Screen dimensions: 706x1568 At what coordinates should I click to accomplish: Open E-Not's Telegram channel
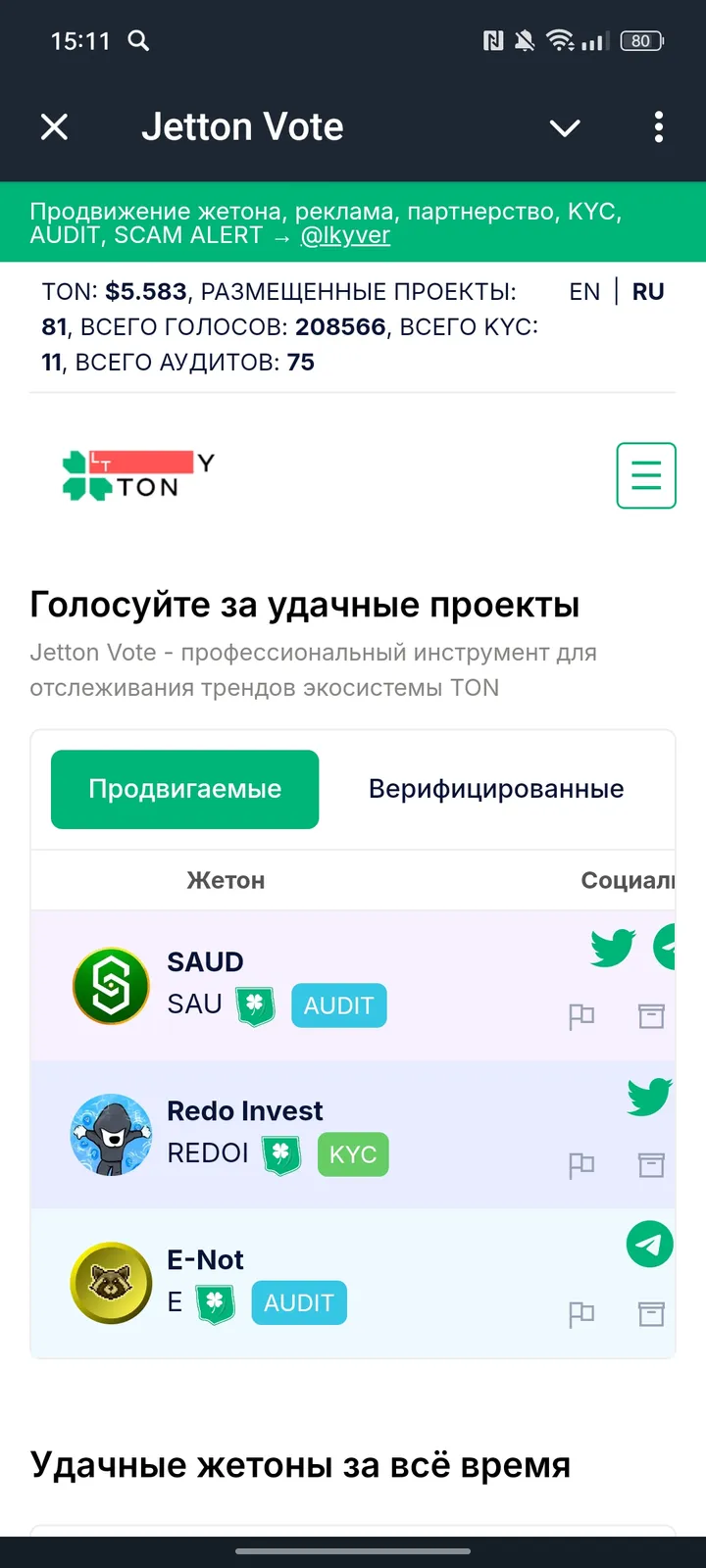point(649,1244)
